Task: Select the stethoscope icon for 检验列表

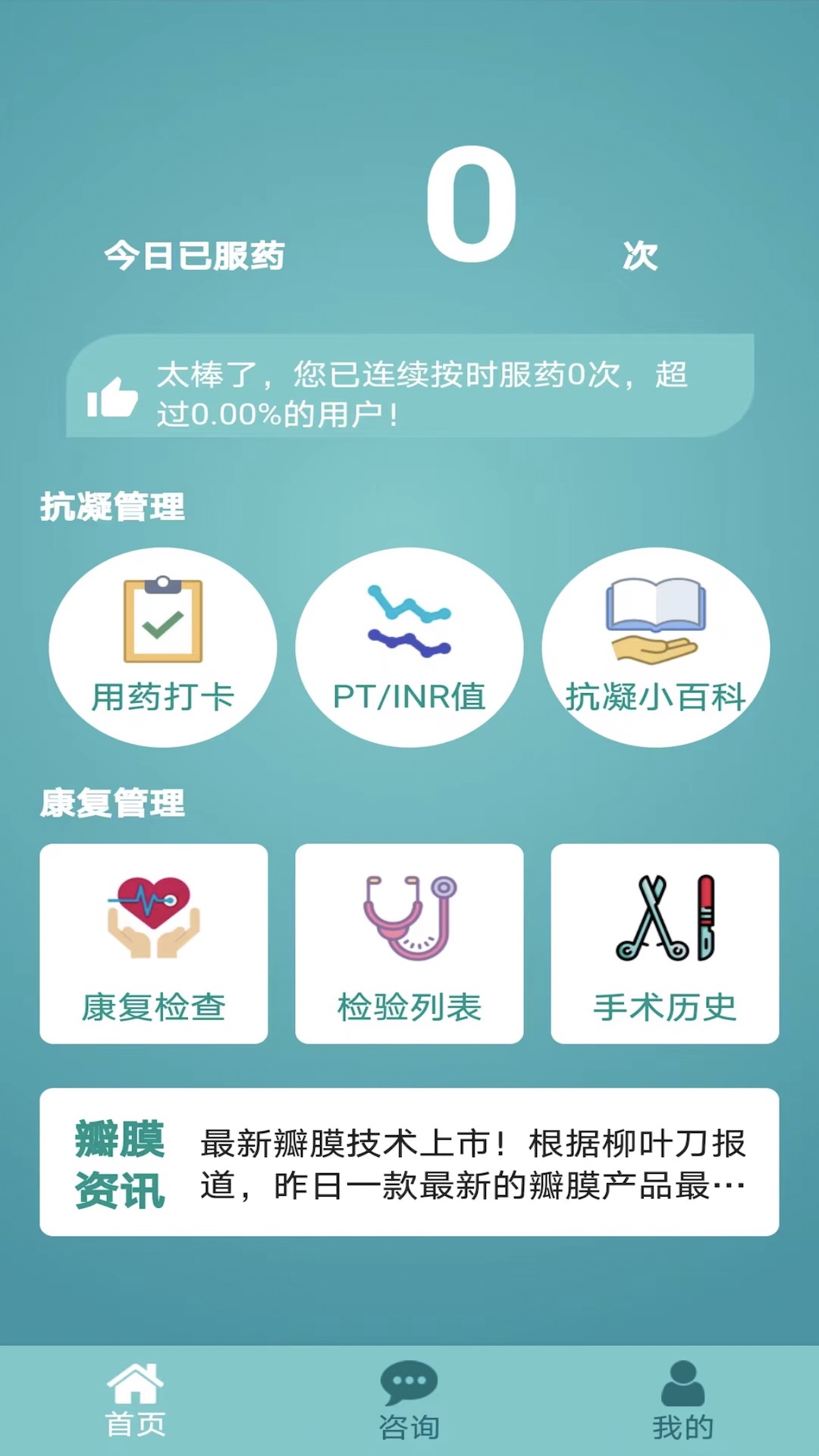Action: pyautogui.click(x=409, y=918)
